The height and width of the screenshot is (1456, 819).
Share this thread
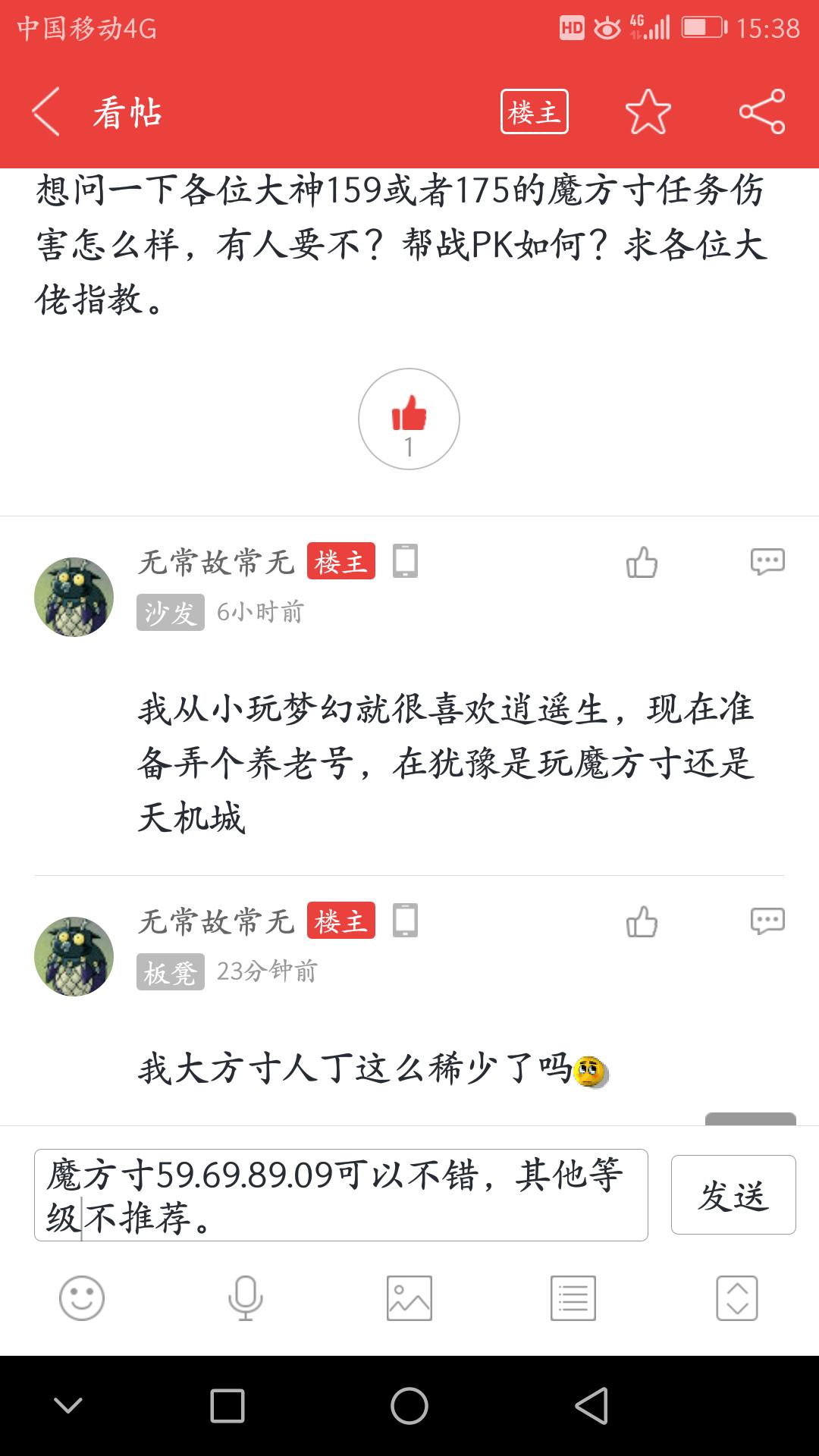point(761,112)
